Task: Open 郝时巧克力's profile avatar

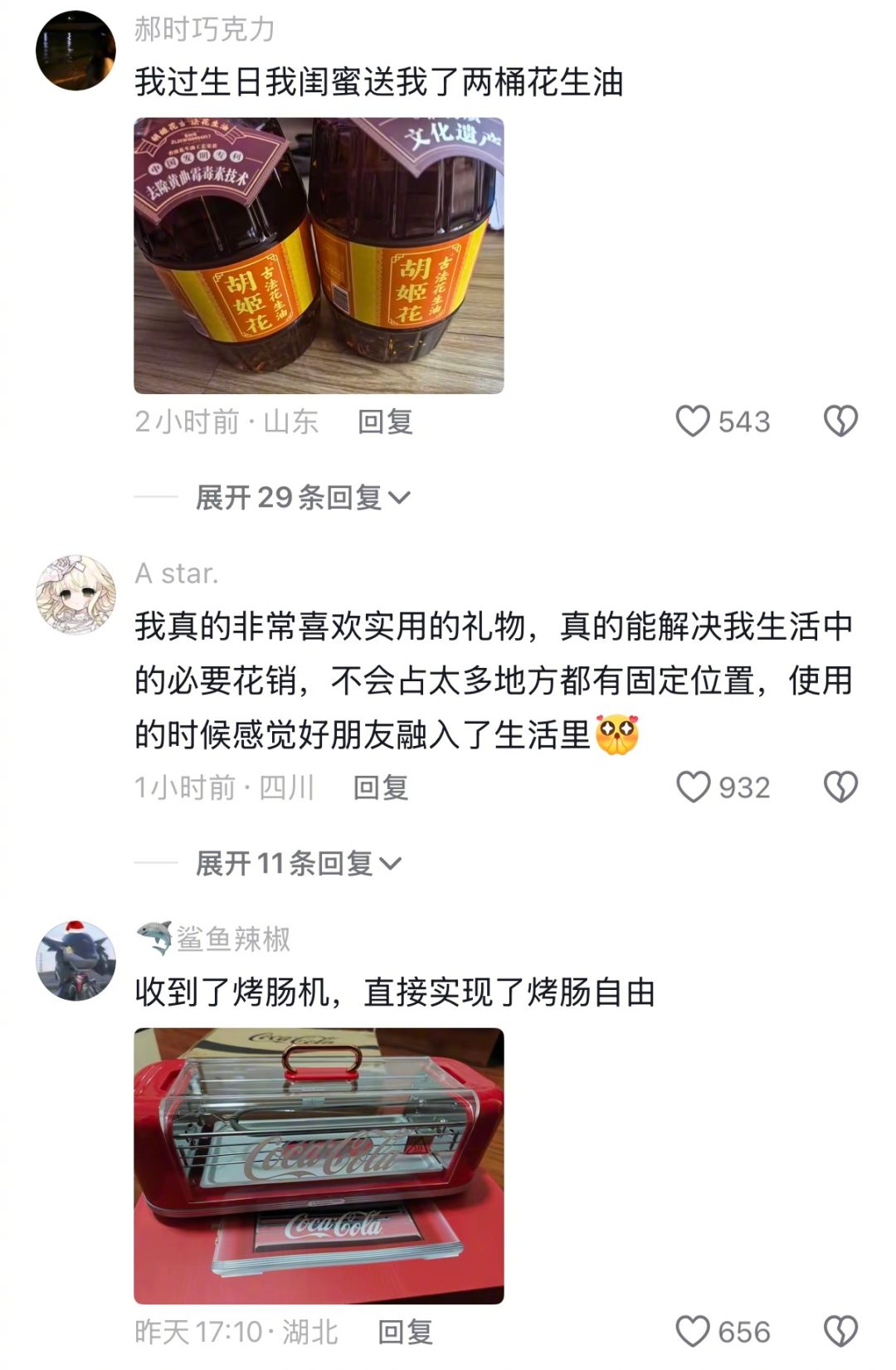Action: (x=77, y=50)
